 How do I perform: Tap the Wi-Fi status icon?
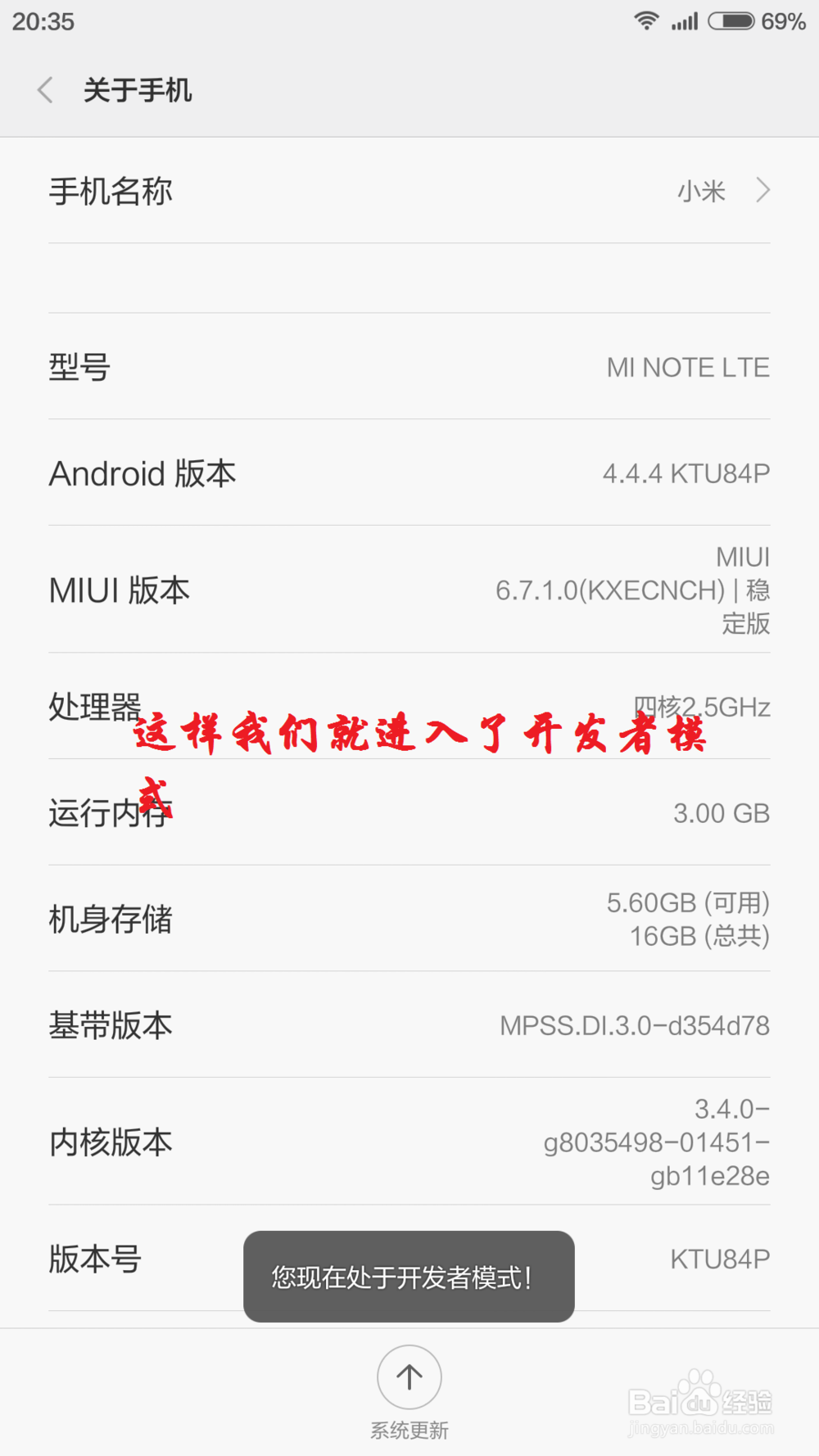point(646,22)
